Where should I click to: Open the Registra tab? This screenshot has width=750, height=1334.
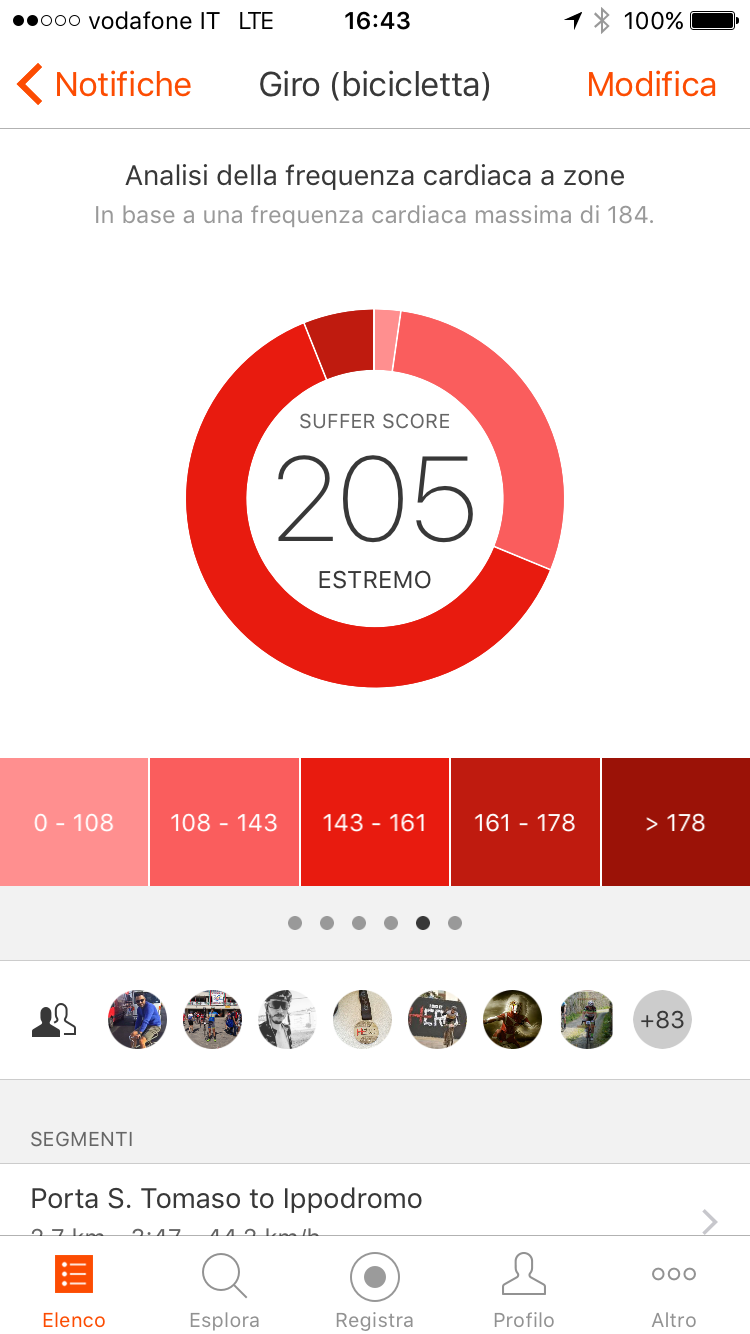point(374,1290)
